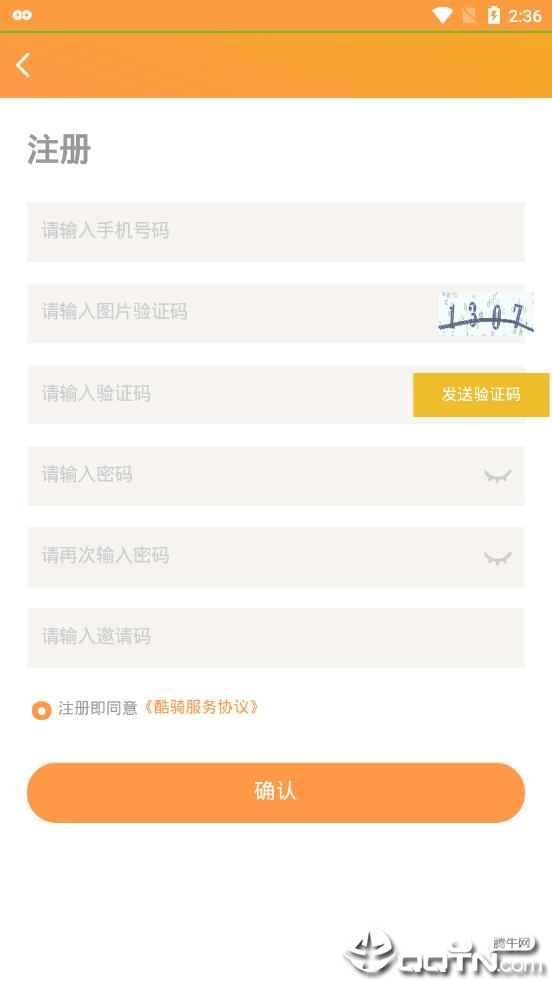Send verification code via 发送验证码
Image resolution: width=552 pixels, height=981 pixels.
point(481,395)
